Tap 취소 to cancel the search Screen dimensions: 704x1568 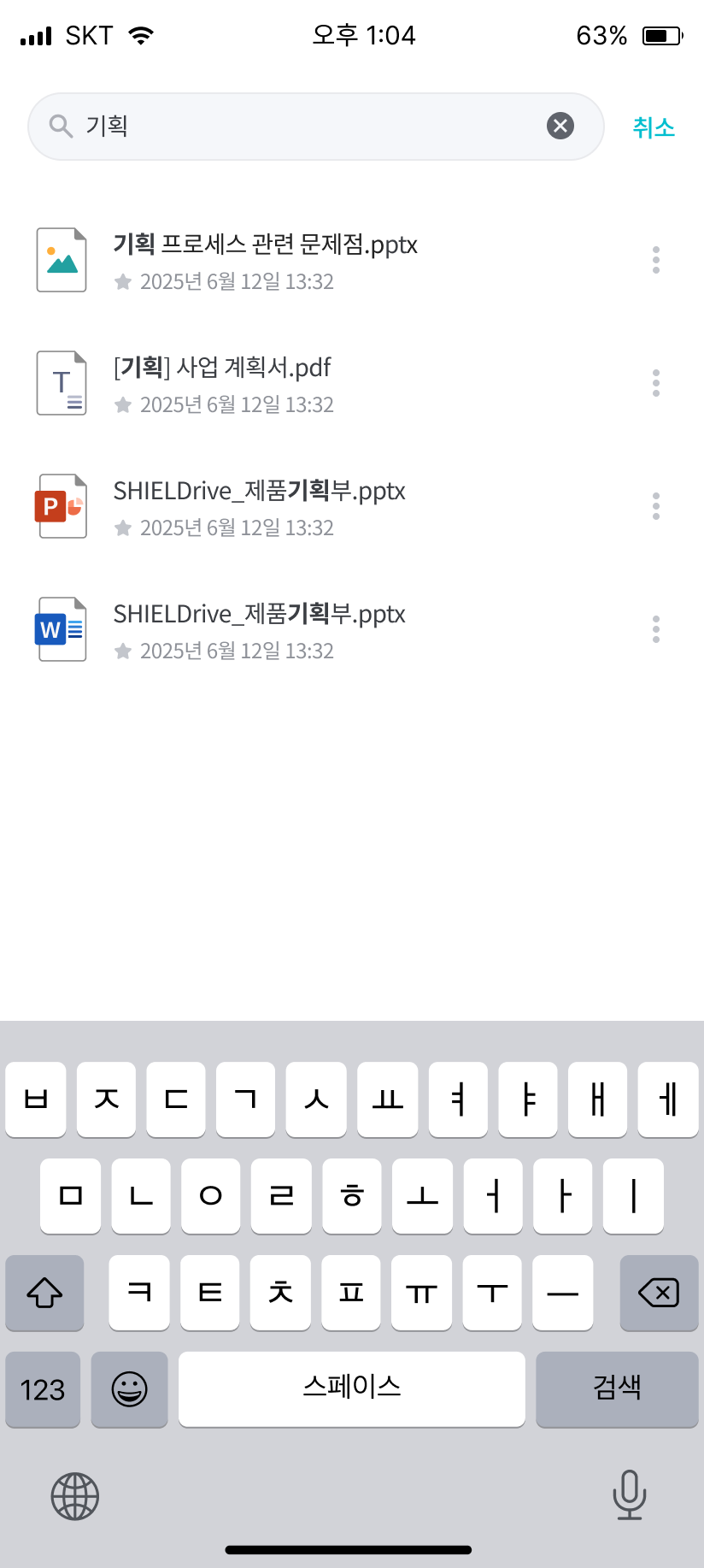click(654, 127)
